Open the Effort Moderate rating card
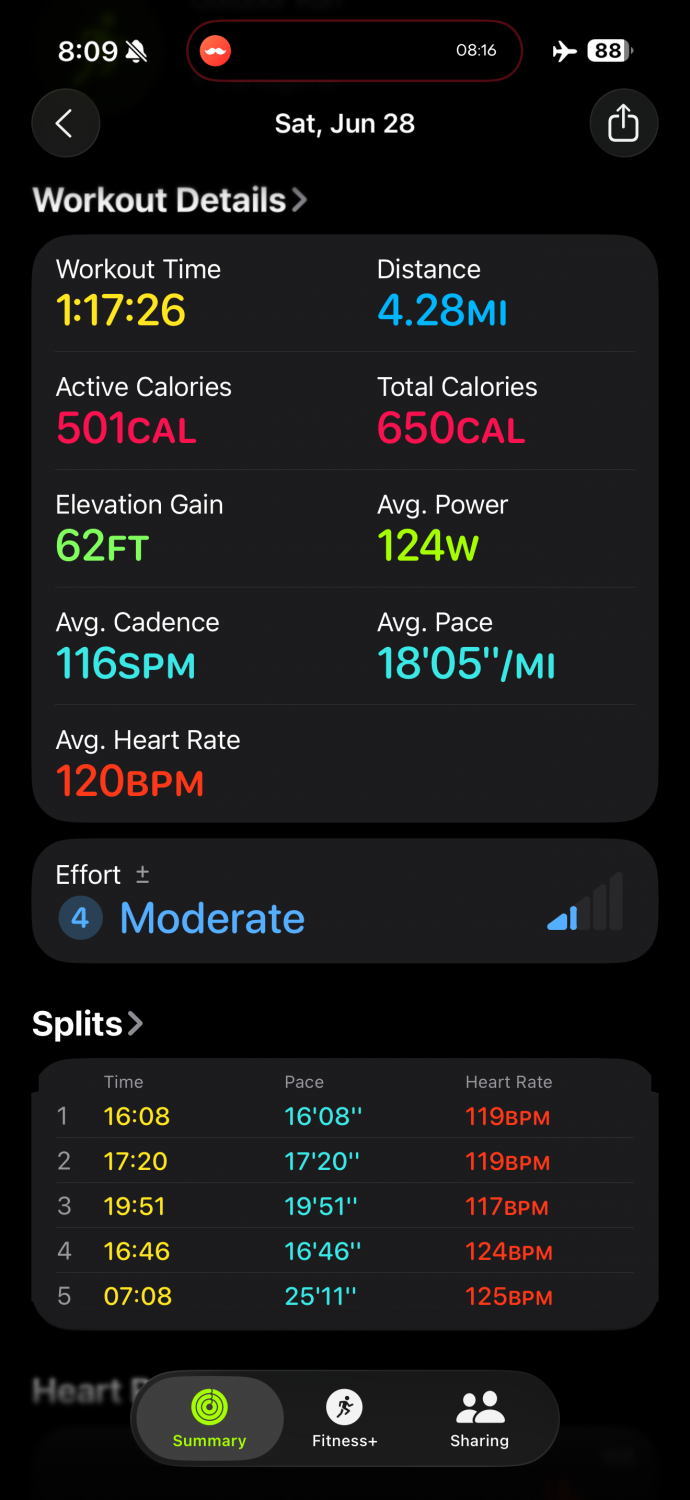This screenshot has width=690, height=1500. (345, 901)
